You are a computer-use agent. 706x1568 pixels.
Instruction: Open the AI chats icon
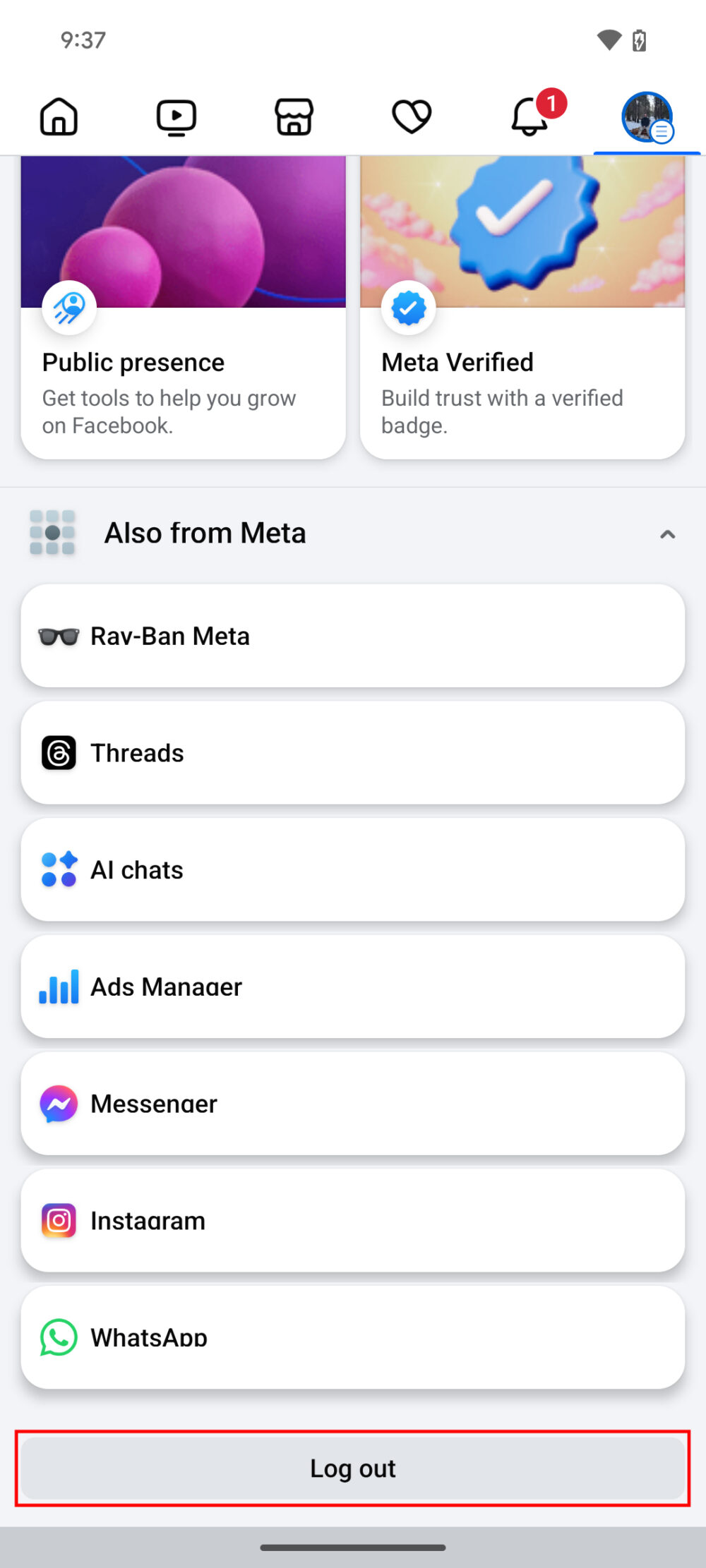tap(58, 869)
